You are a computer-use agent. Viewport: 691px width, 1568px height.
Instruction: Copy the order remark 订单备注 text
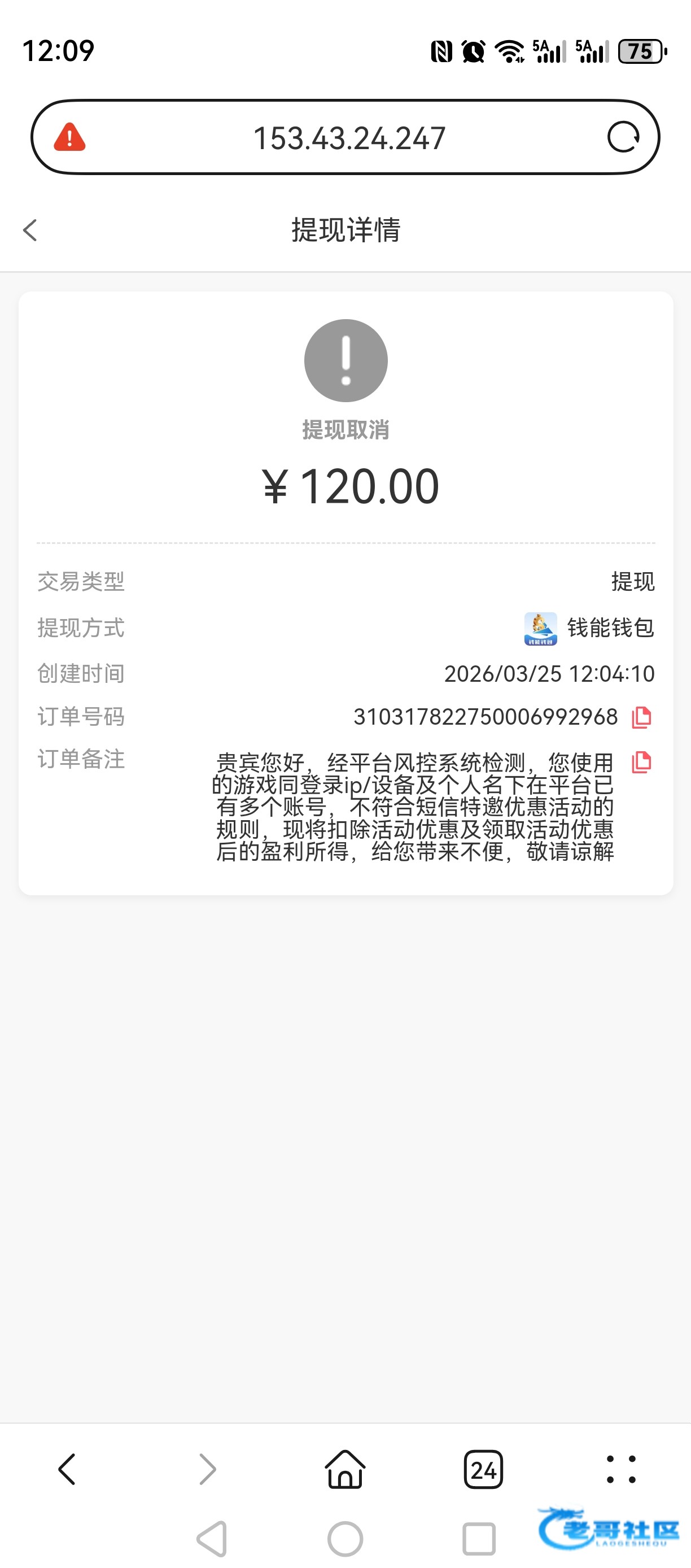(x=641, y=762)
